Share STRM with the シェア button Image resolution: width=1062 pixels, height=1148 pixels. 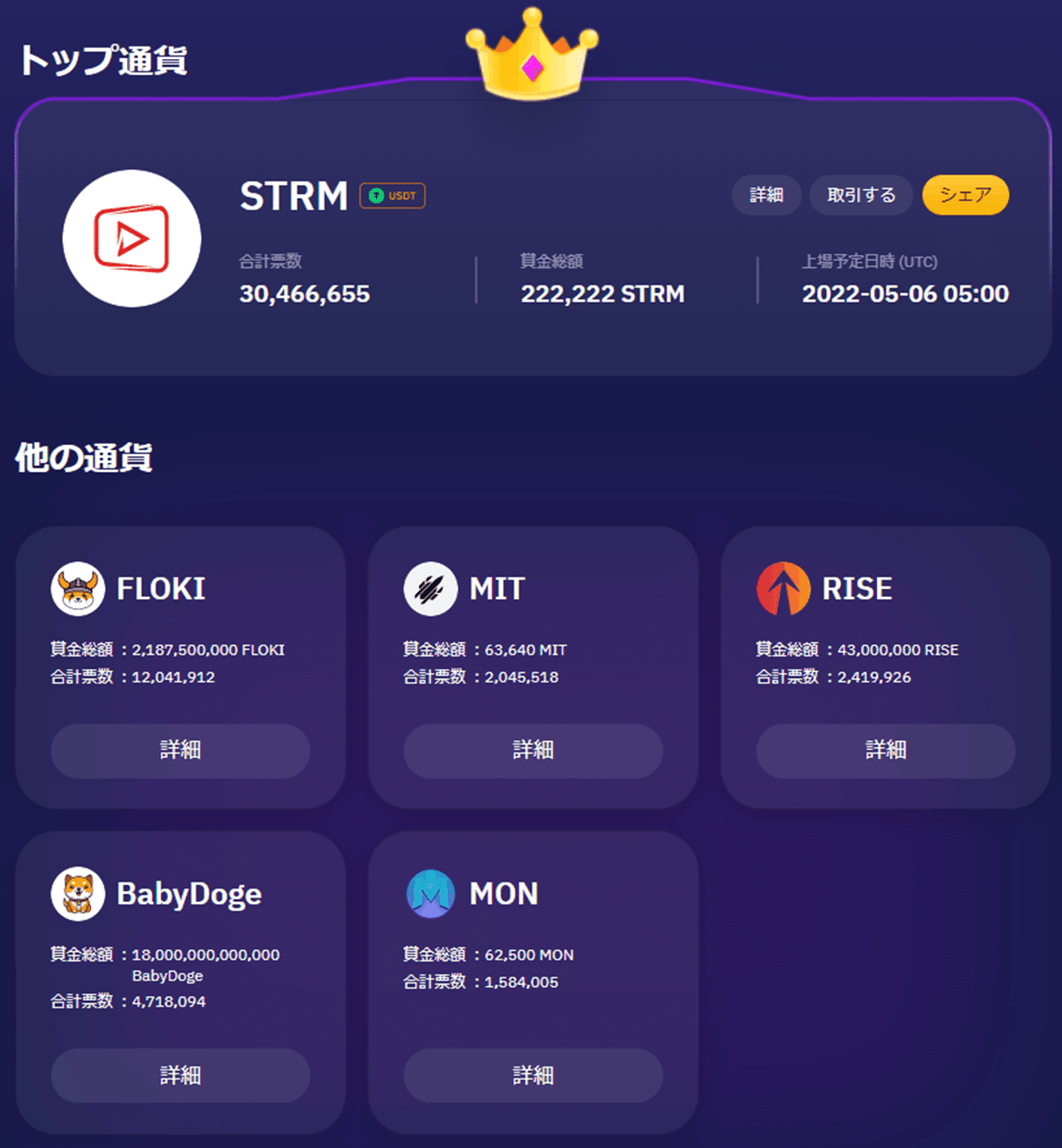click(965, 195)
